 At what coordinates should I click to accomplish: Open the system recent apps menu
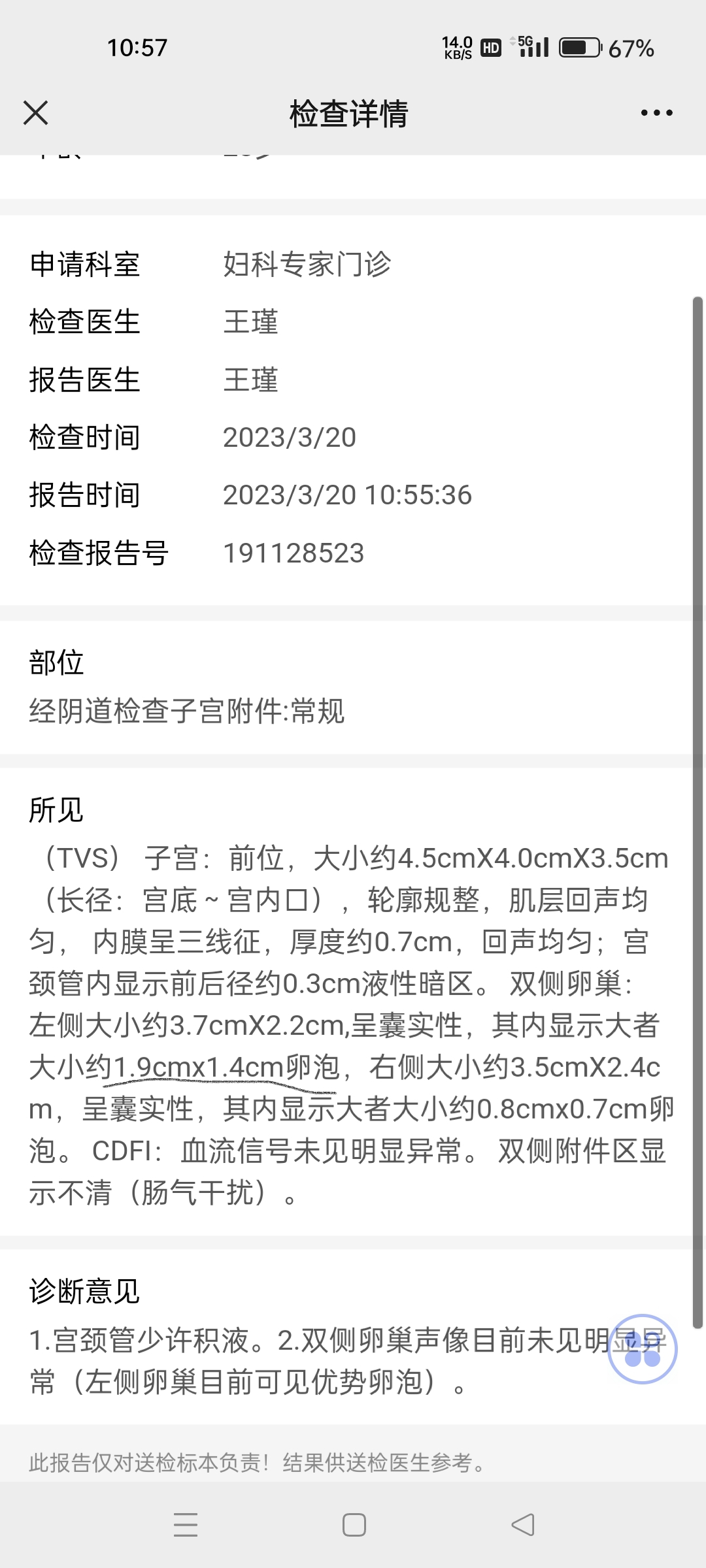[x=186, y=1525]
